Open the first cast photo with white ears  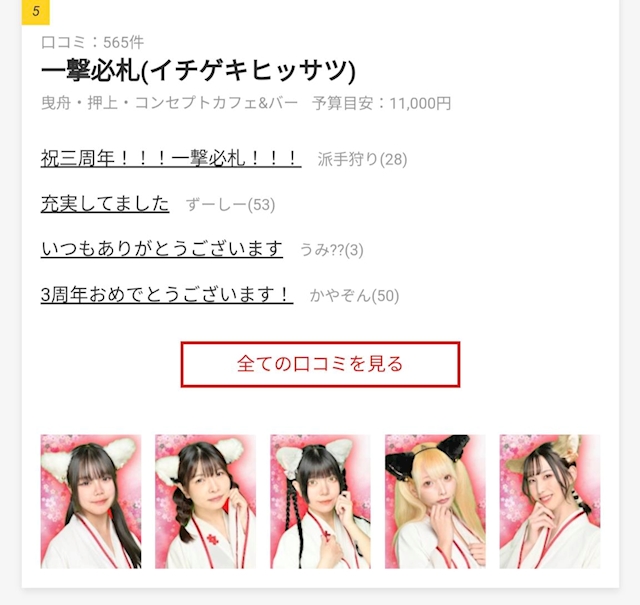tap(90, 501)
